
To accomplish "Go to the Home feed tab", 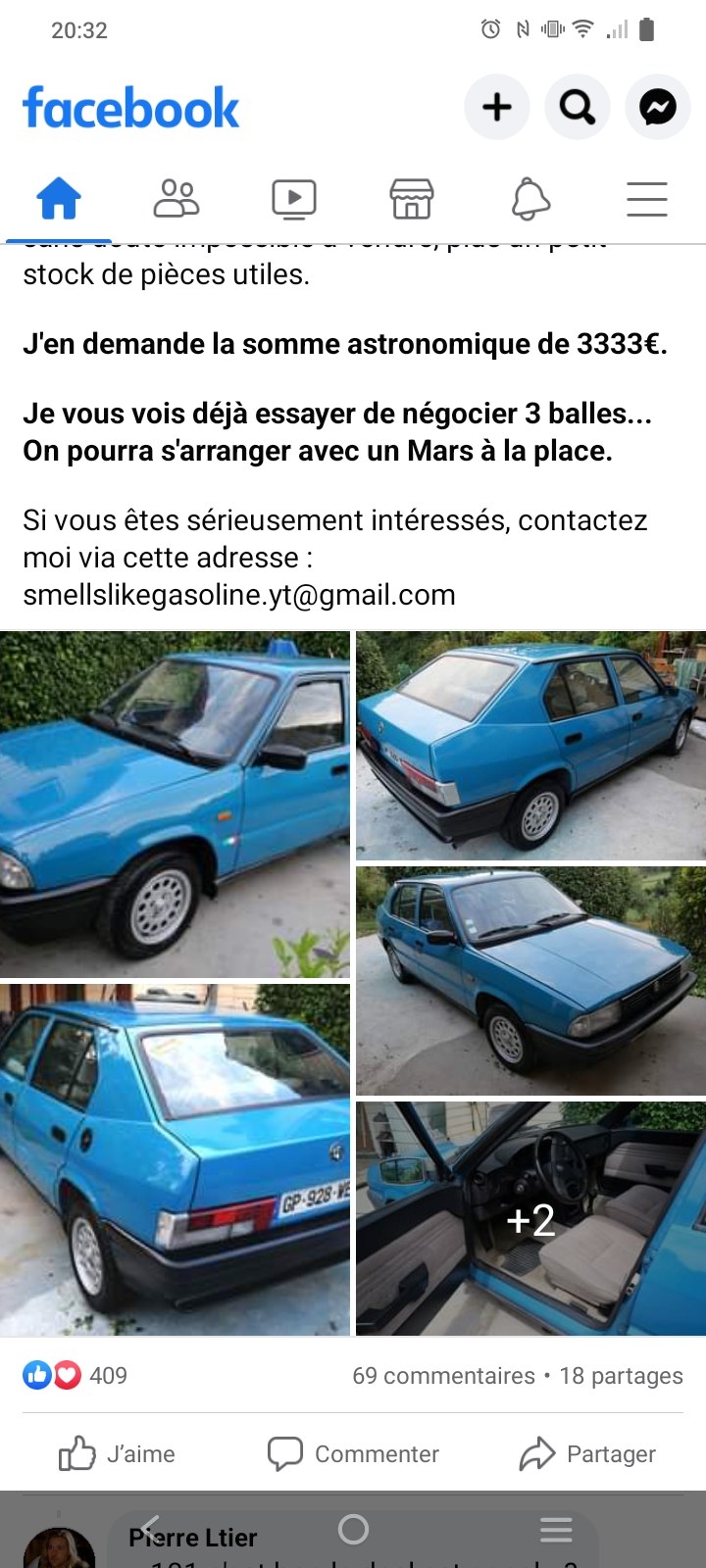I will (59, 199).
